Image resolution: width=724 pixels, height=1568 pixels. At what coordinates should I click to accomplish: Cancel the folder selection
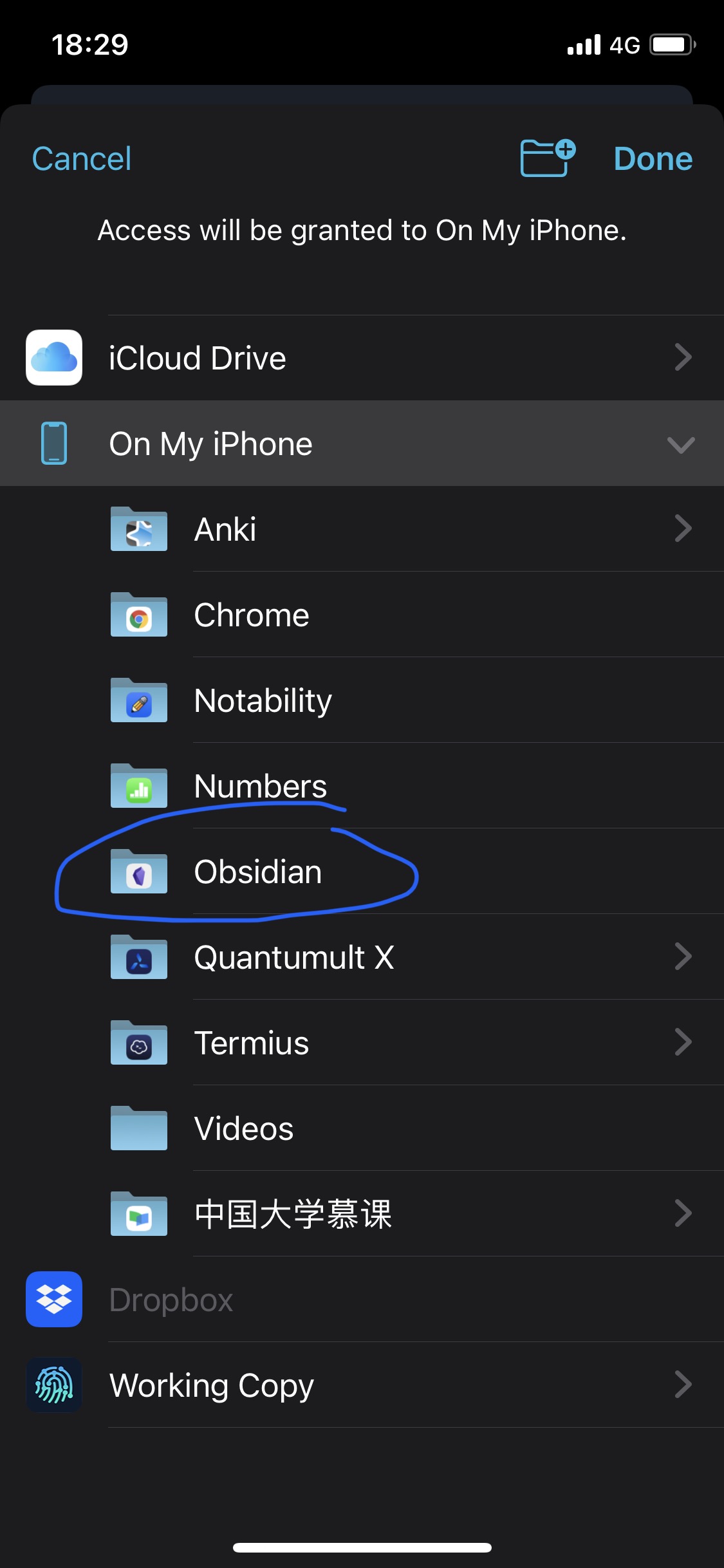82,159
